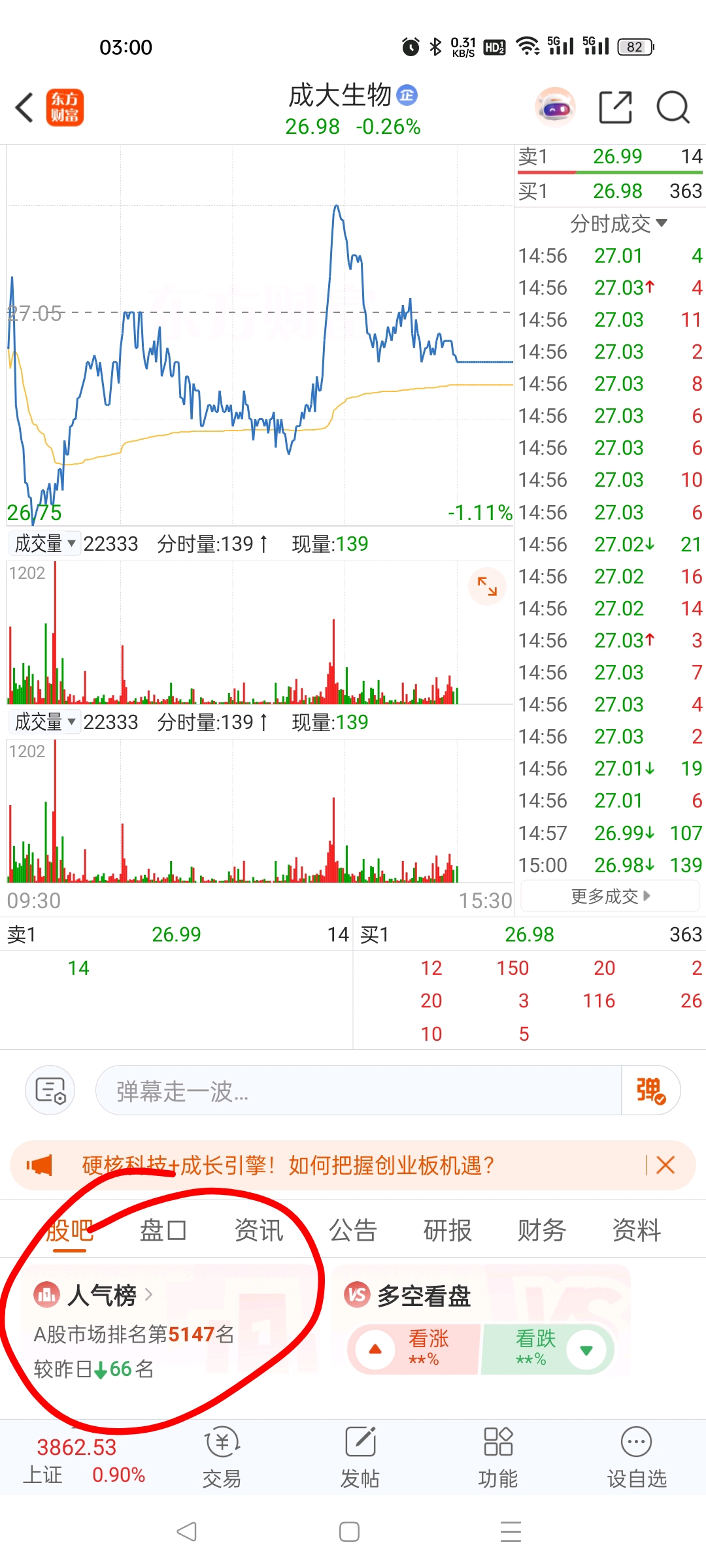Toggle the 弹 bullet comments button
The height and width of the screenshot is (1568, 706).
point(650,1091)
